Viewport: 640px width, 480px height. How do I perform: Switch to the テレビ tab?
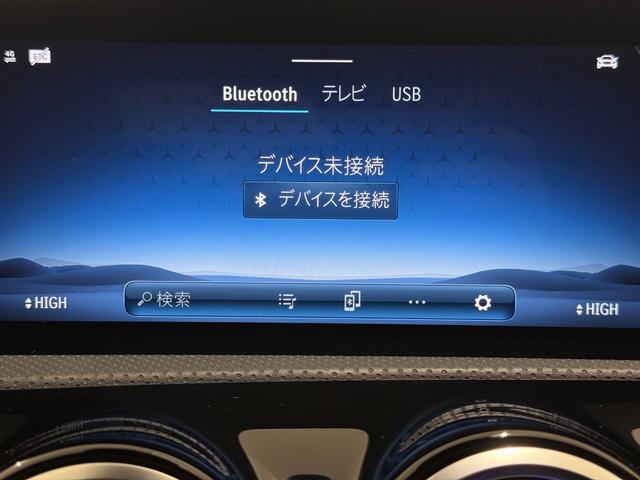pyautogui.click(x=343, y=93)
